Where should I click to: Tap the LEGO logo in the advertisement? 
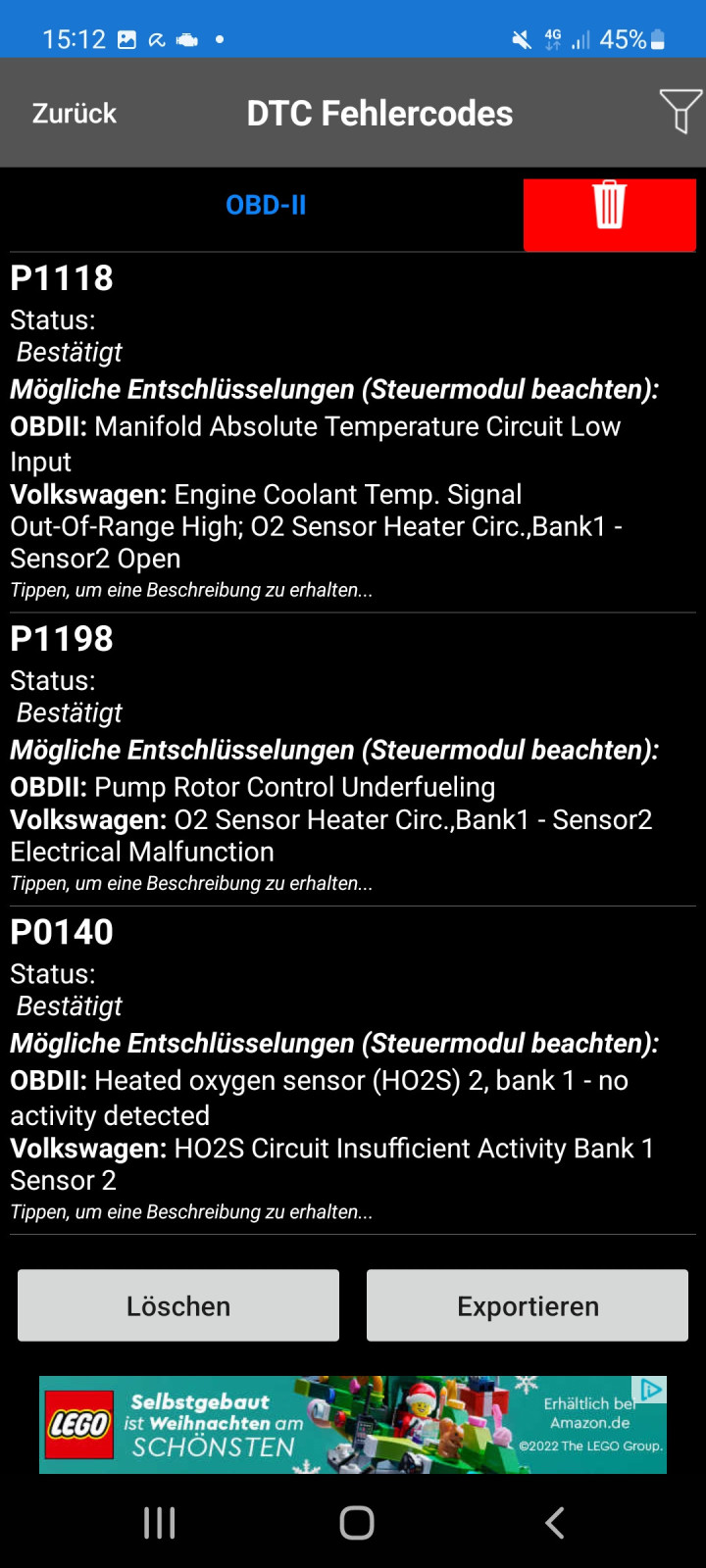click(80, 1424)
